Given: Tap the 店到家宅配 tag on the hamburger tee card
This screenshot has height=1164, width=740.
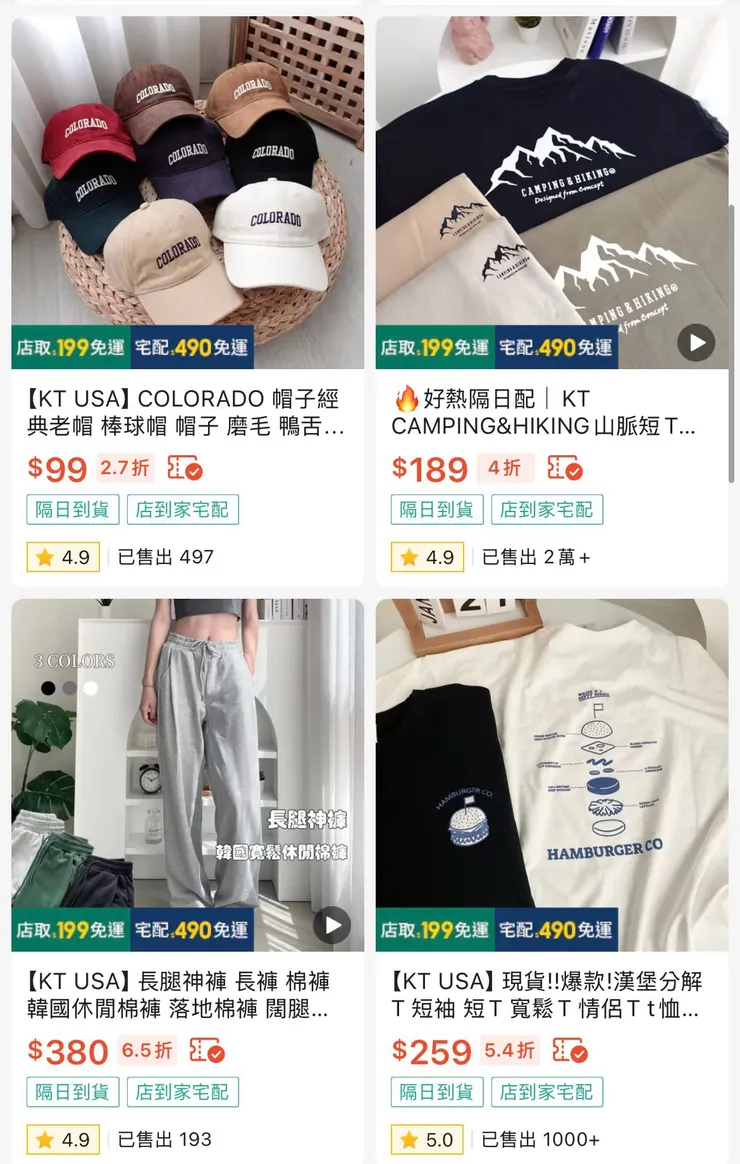Looking at the screenshot, I should click(547, 1094).
